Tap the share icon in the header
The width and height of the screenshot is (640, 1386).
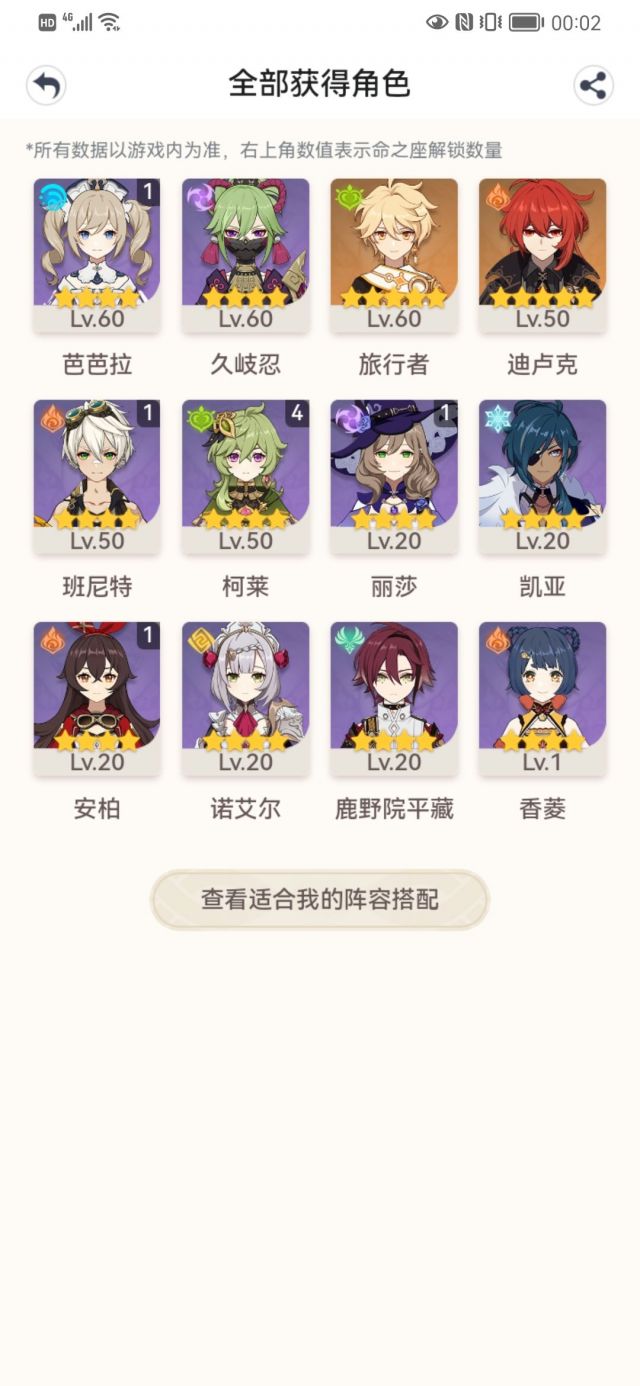click(593, 85)
